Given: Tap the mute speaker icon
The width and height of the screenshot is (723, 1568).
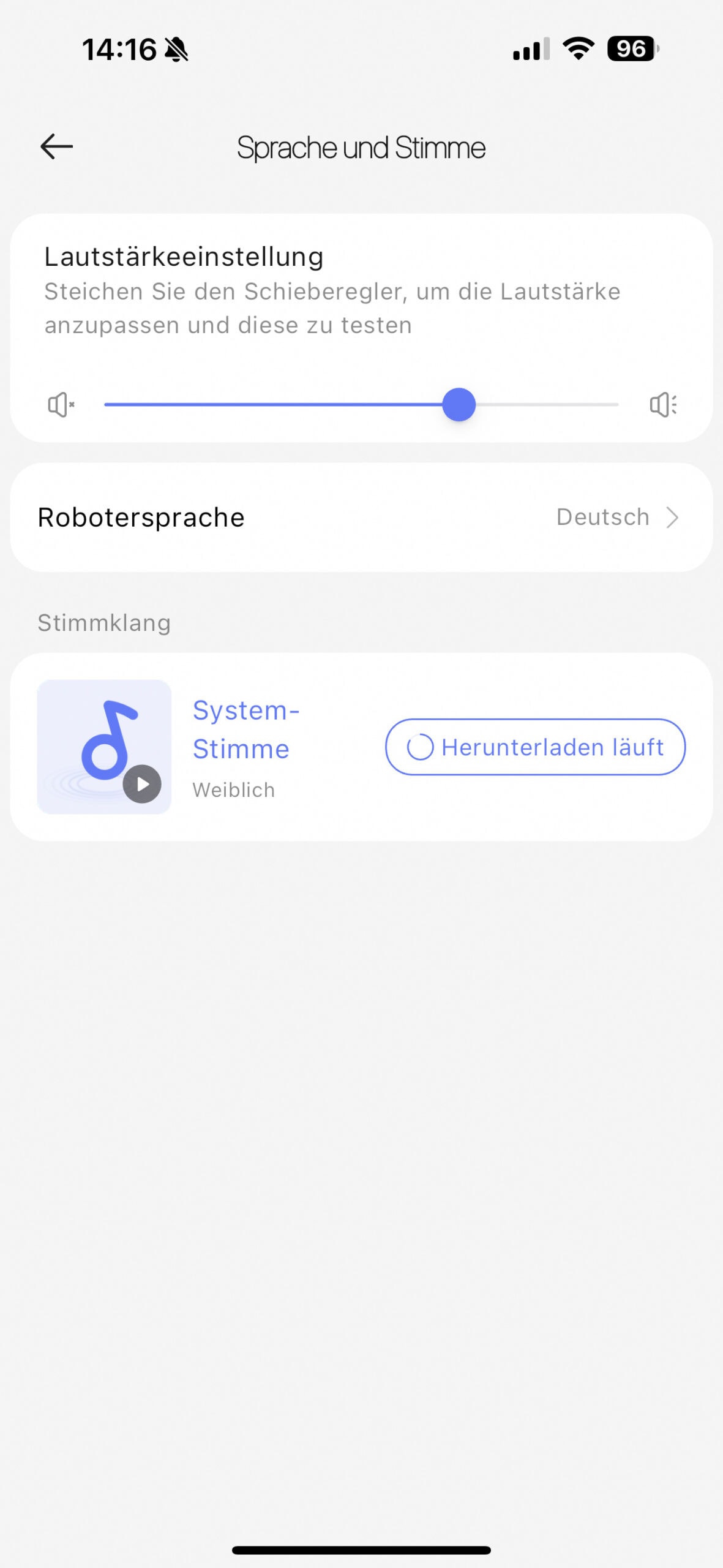Looking at the screenshot, I should coord(61,405).
